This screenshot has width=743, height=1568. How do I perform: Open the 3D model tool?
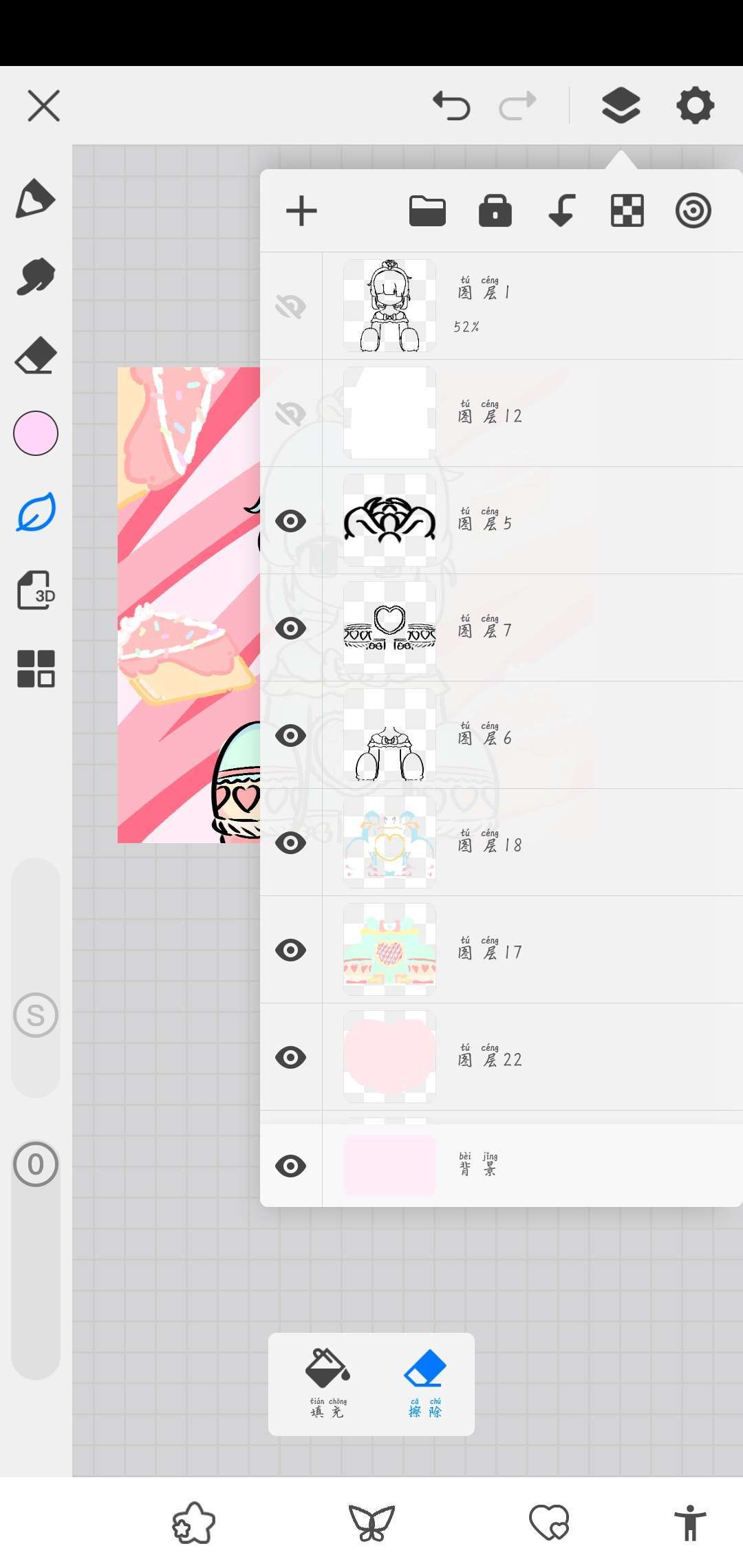click(36, 590)
